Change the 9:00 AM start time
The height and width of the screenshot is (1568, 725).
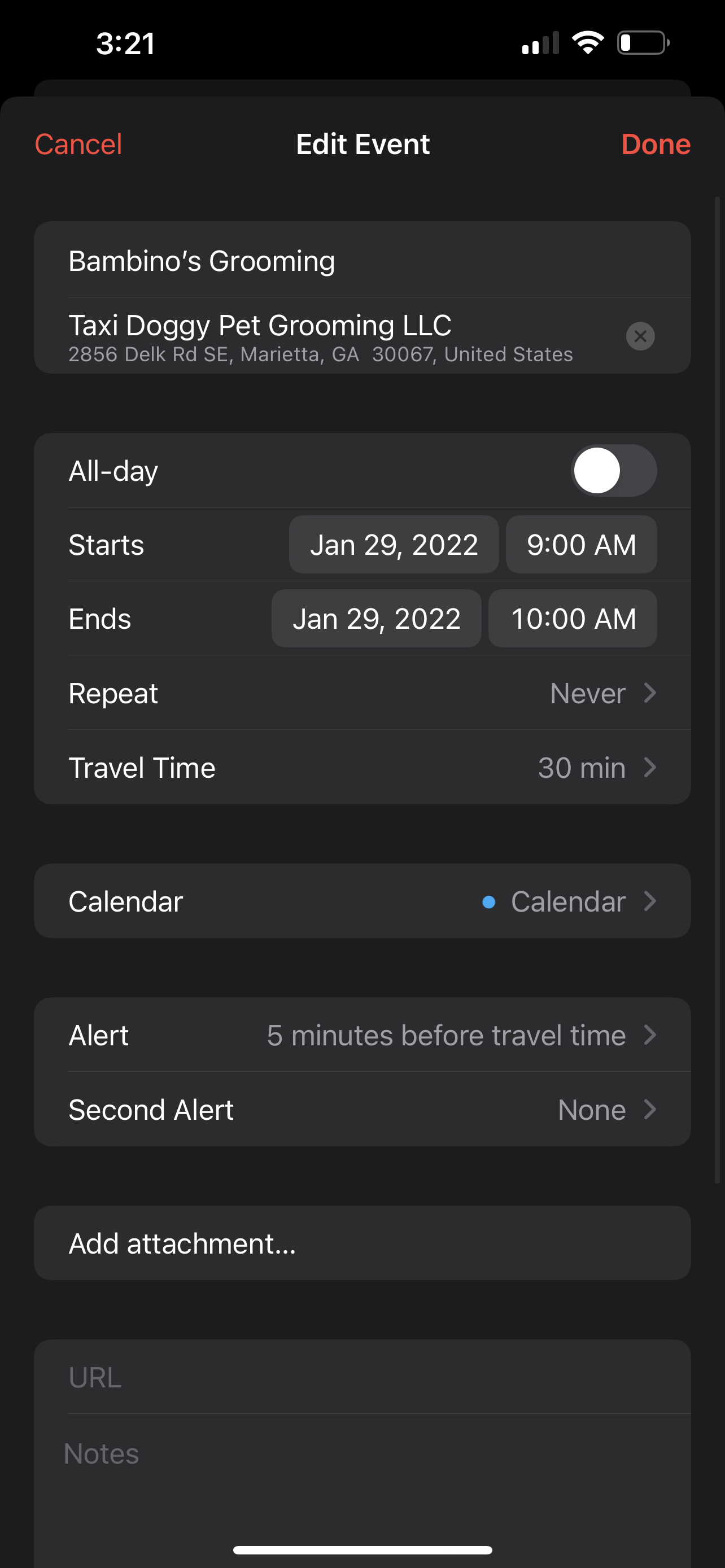[582, 545]
